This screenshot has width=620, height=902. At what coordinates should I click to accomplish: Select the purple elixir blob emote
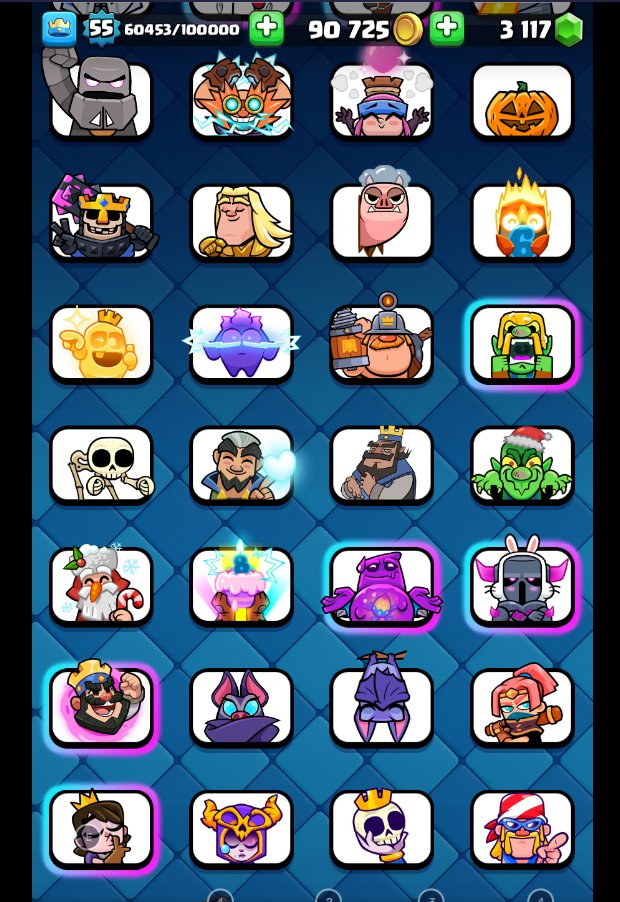click(382, 587)
